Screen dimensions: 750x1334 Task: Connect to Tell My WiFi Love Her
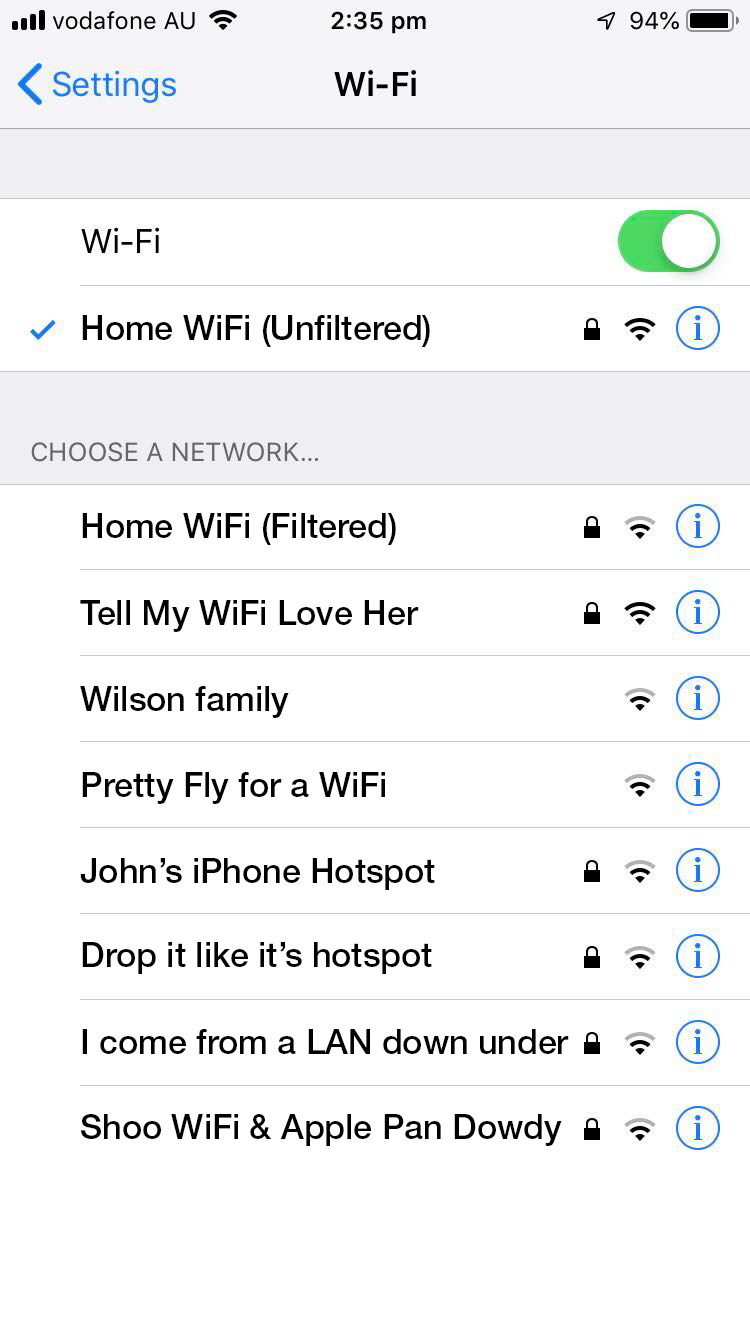coord(249,613)
